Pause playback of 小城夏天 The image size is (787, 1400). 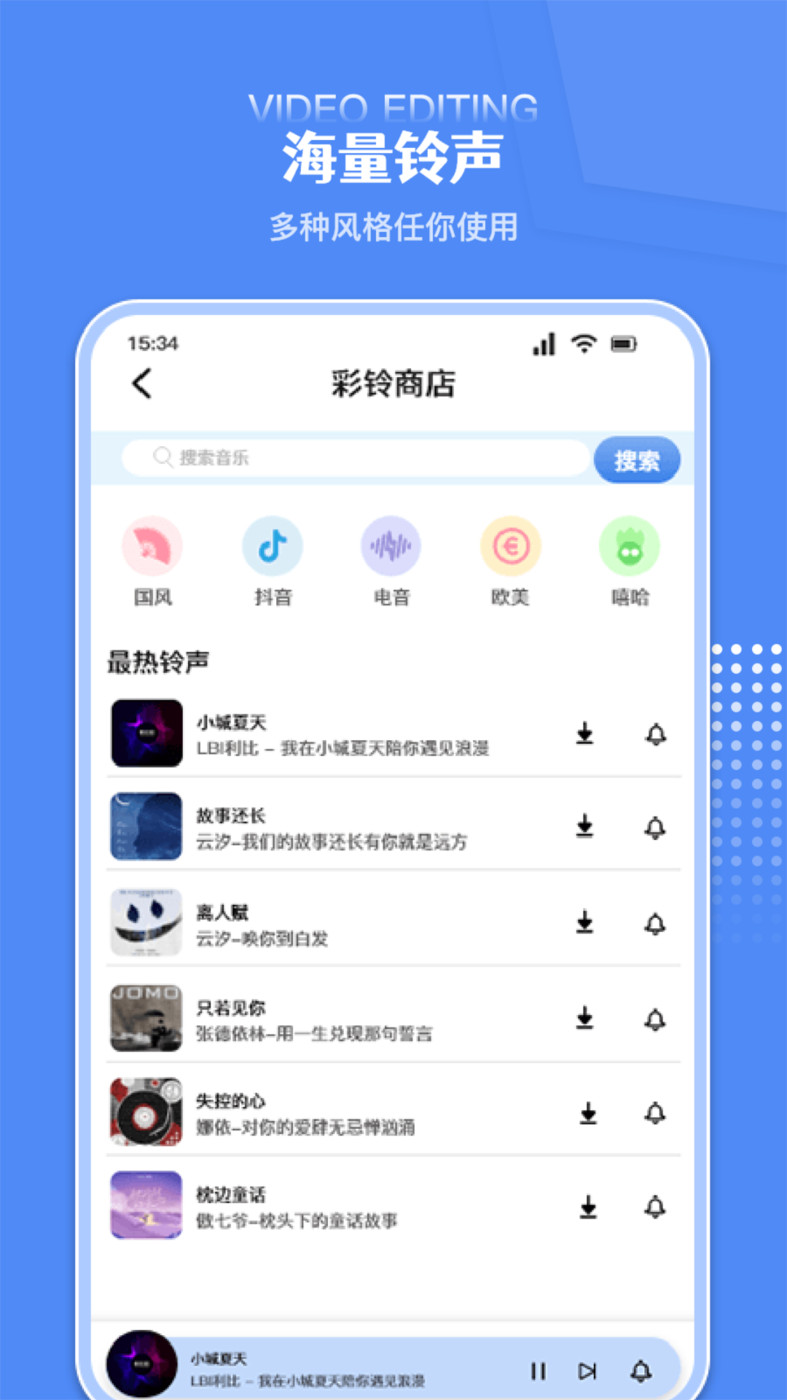tap(538, 1369)
